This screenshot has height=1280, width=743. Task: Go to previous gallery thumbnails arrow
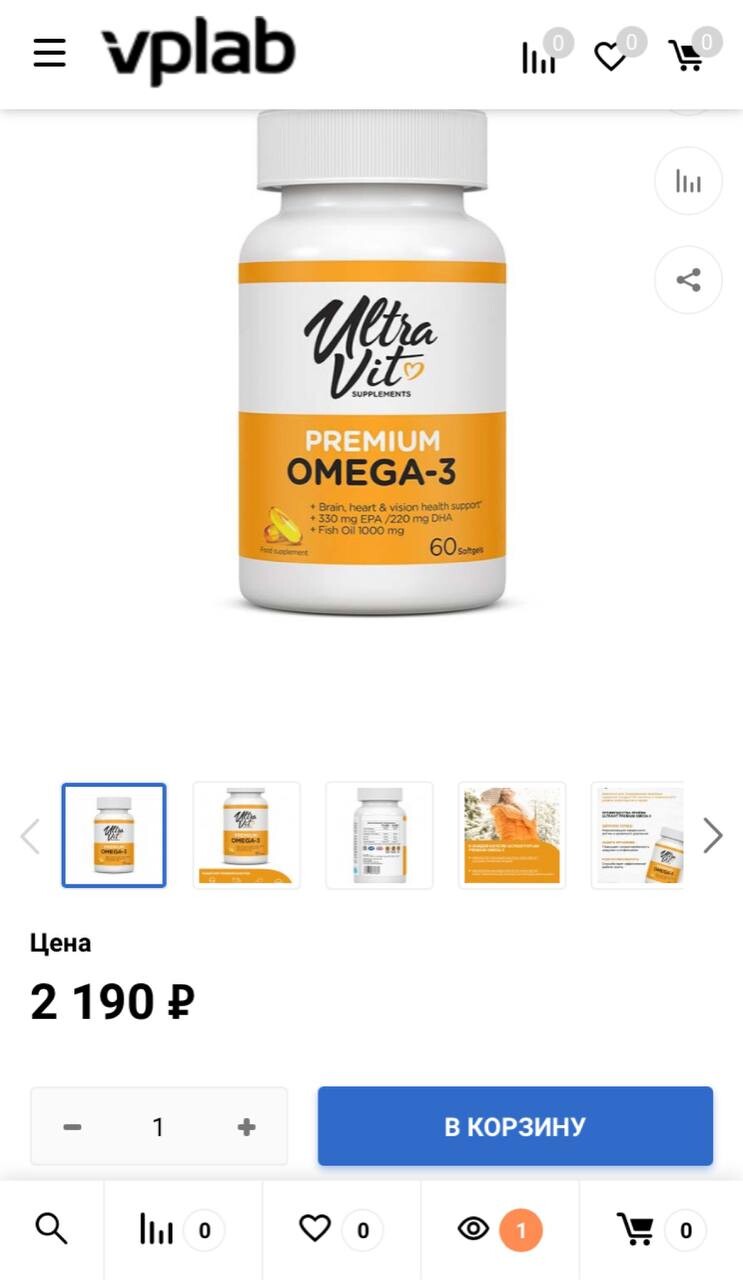click(x=30, y=835)
